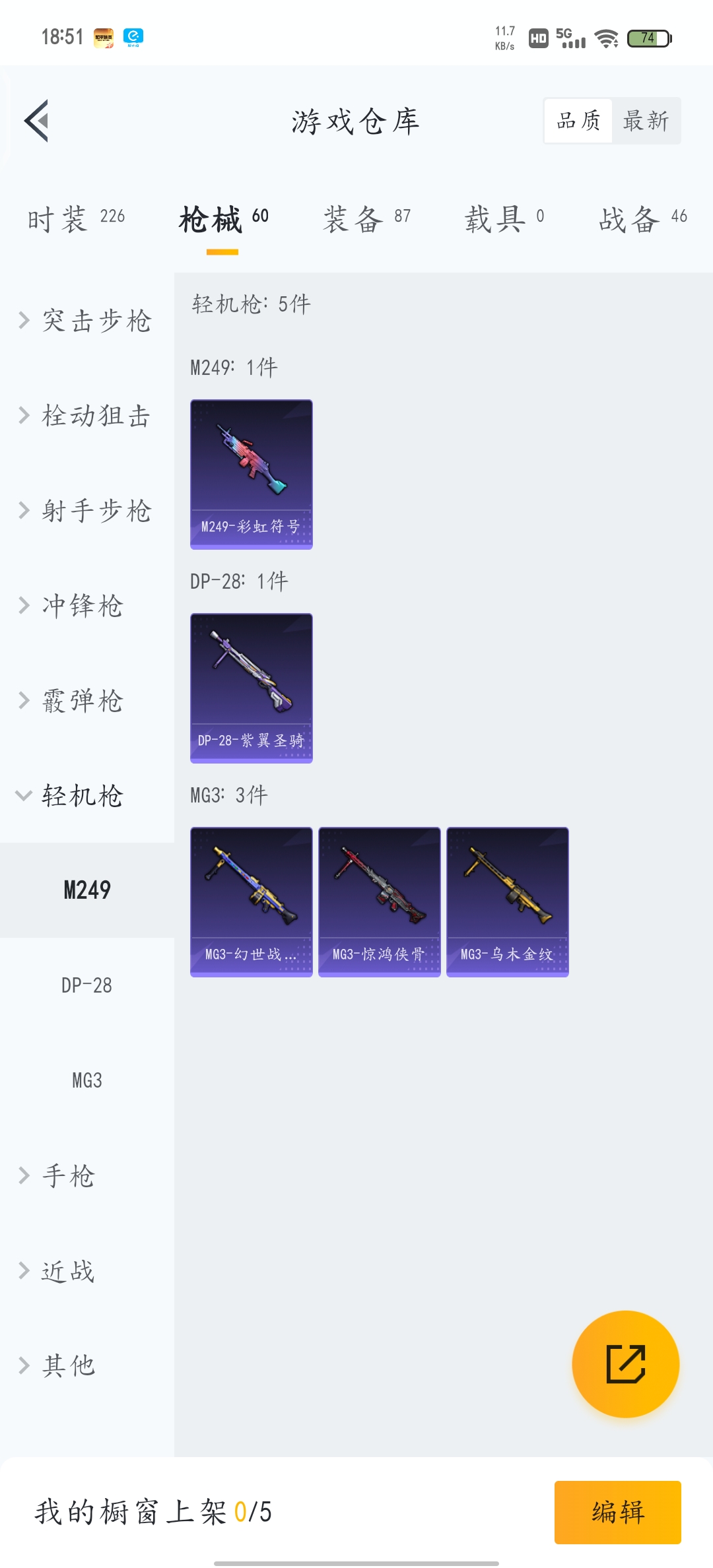713x1568 pixels.
Task: Open the M249-彩虹符号 skin card
Action: click(x=252, y=474)
